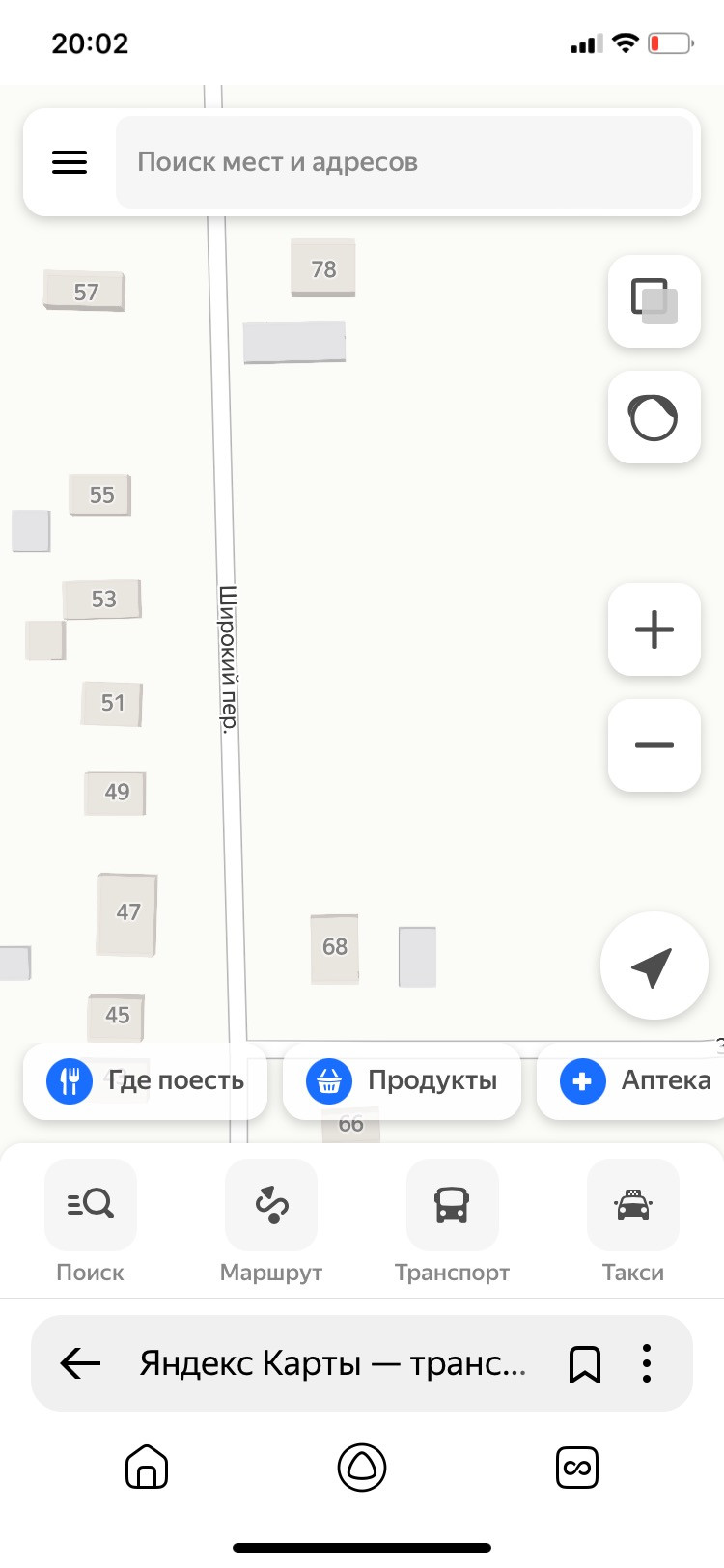Open the infinity icon in the bottom bar
The width and height of the screenshot is (724, 1568).
tap(577, 1468)
